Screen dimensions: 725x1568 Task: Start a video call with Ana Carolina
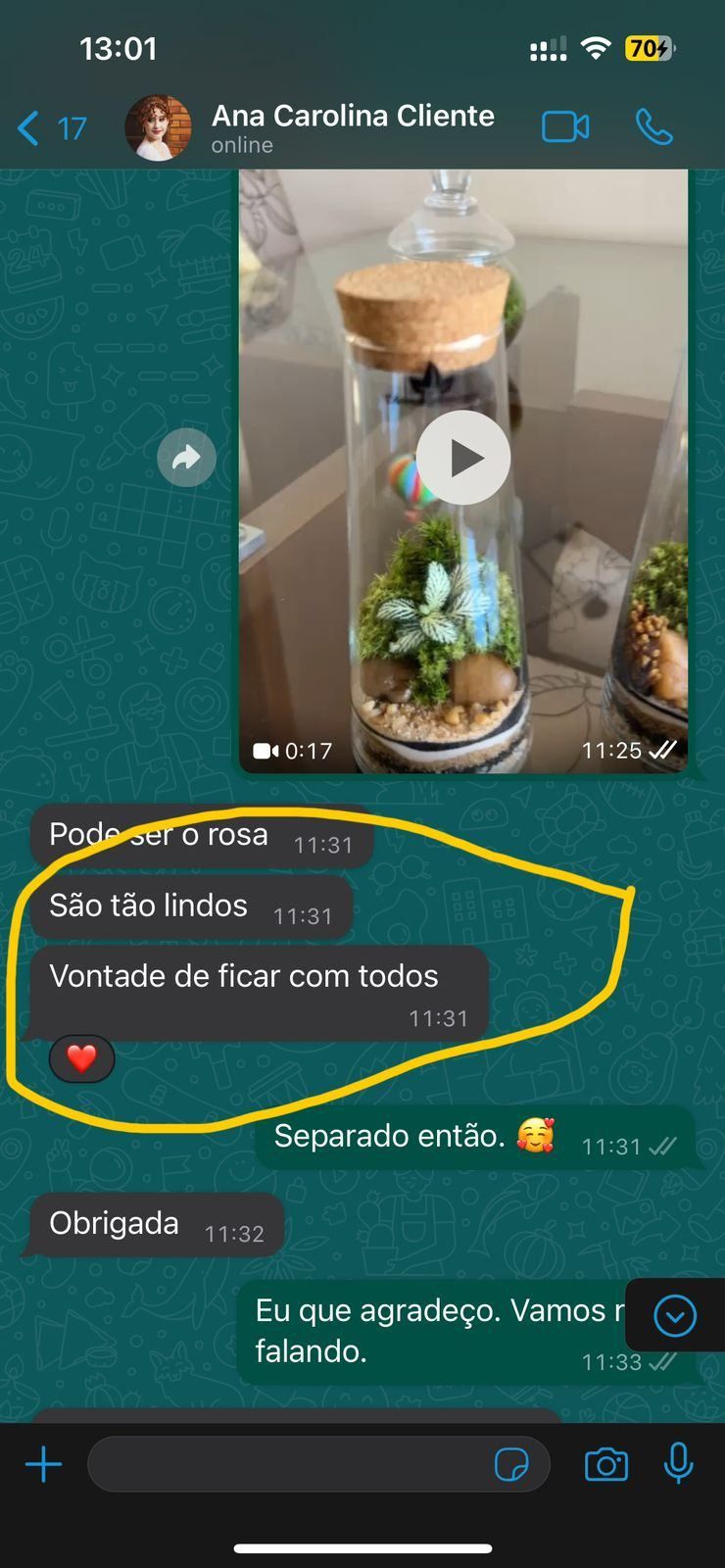[565, 127]
